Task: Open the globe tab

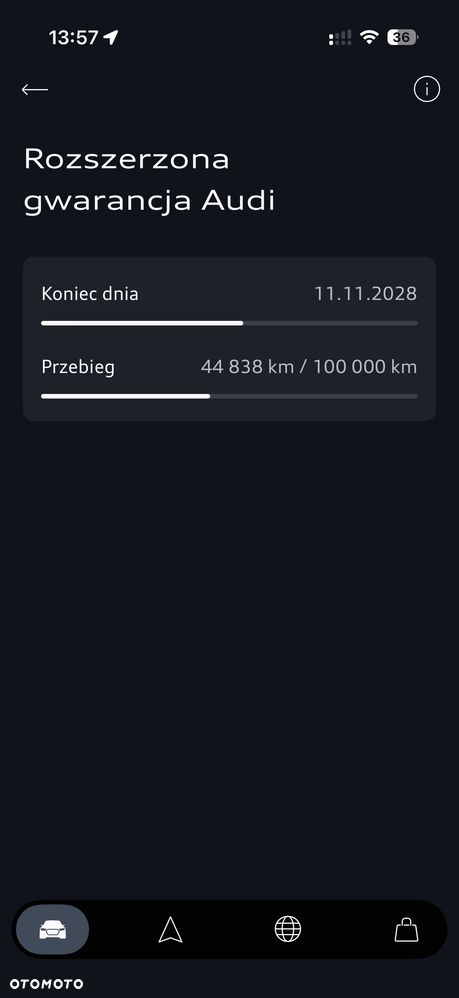Action: pos(288,929)
